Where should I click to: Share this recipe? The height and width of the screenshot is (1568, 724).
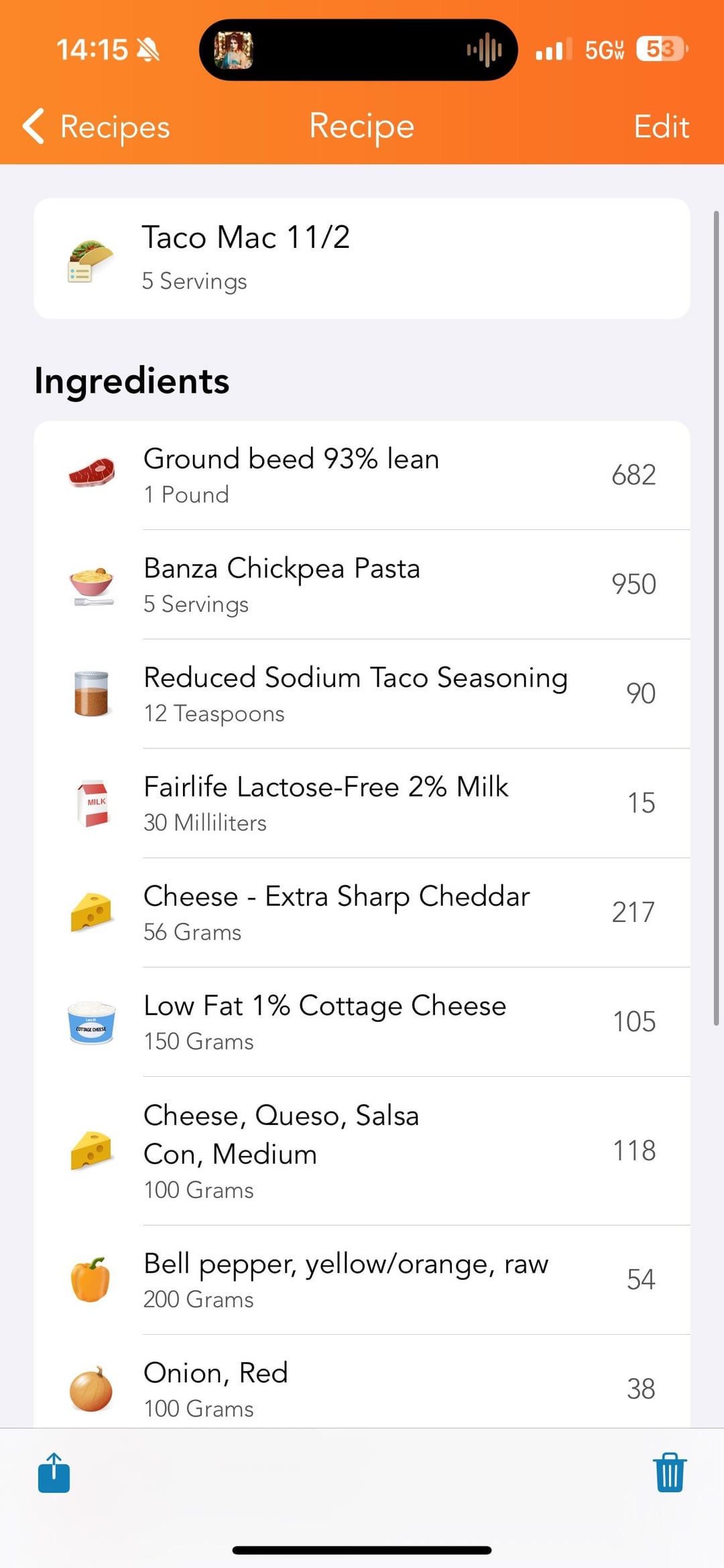click(54, 1472)
